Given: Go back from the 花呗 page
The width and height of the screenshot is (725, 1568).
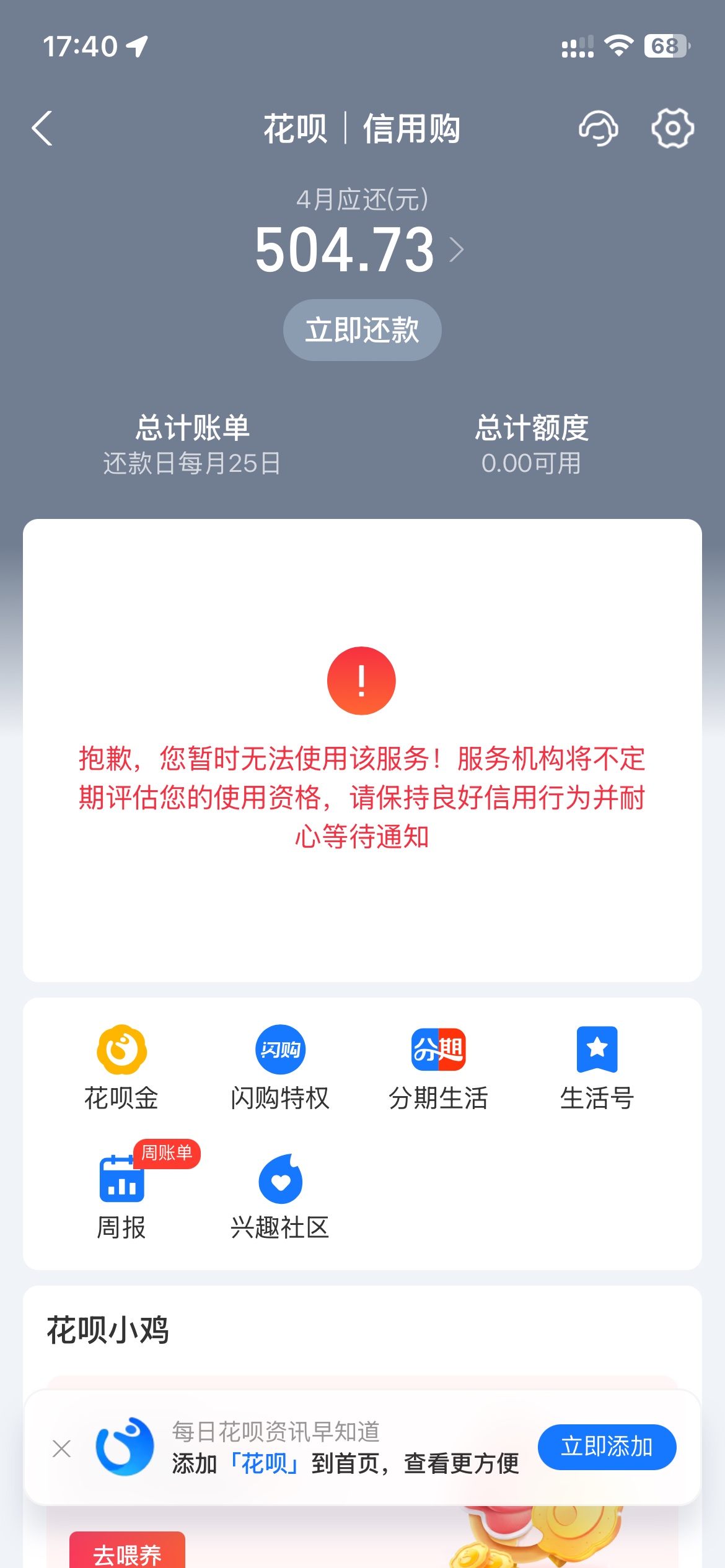Looking at the screenshot, I should click(x=42, y=129).
